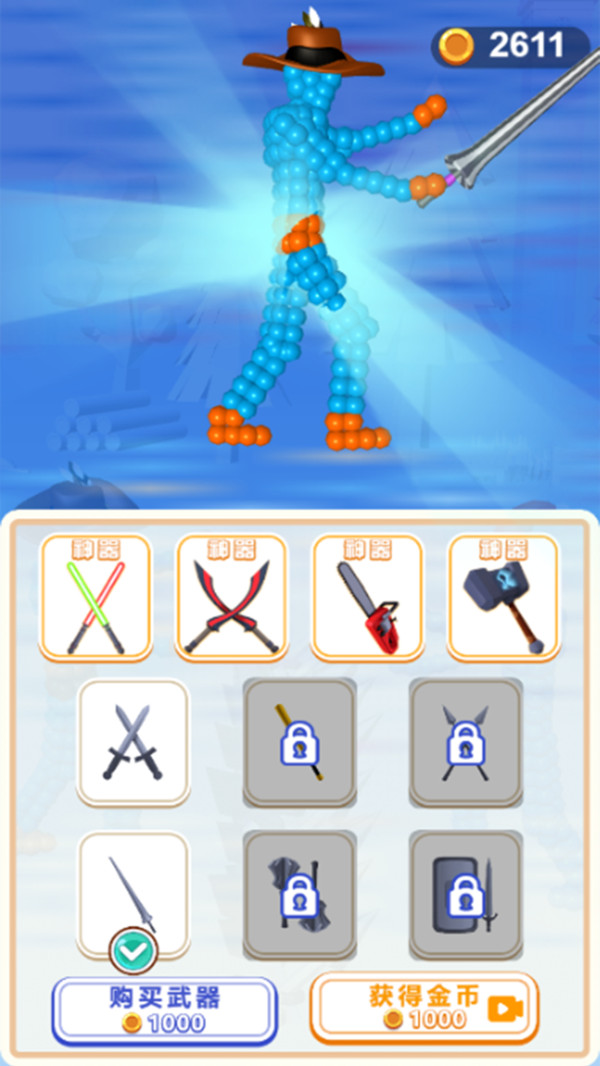Select the crossed lightsabers weapon

click(95, 598)
